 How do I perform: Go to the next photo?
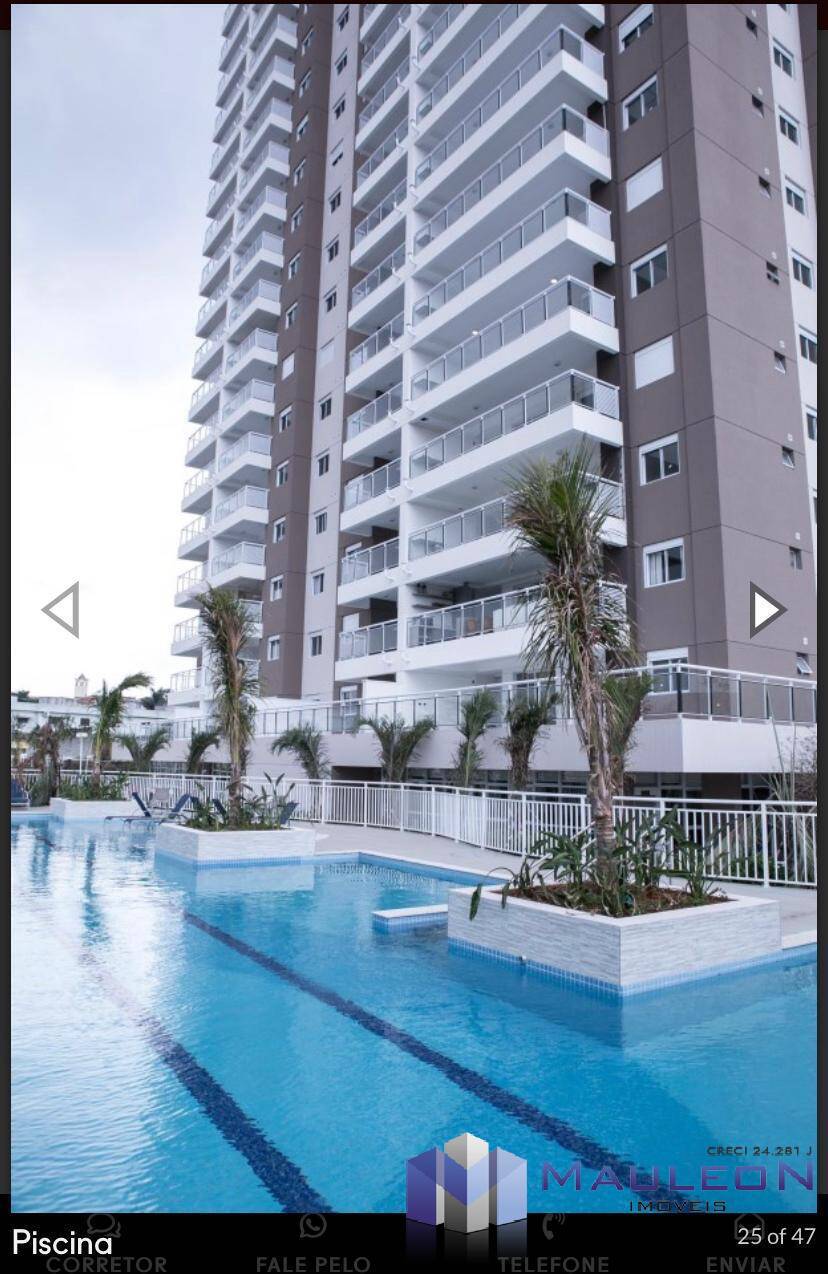pyautogui.click(x=767, y=609)
